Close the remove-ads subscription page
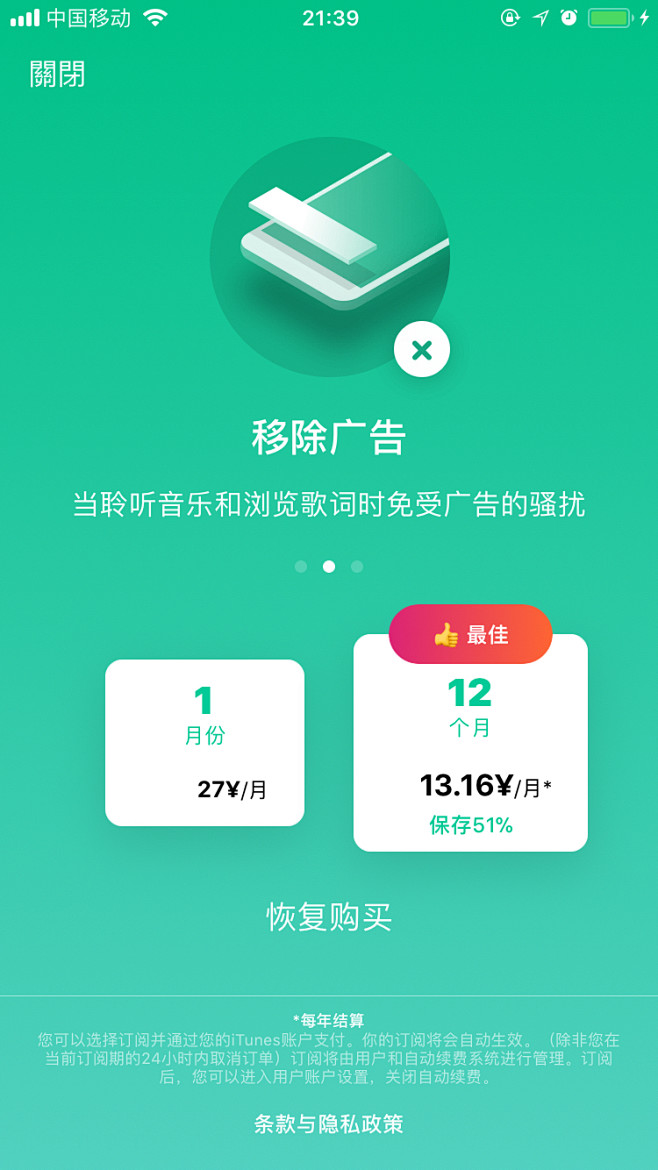The height and width of the screenshot is (1170, 658). tap(57, 74)
